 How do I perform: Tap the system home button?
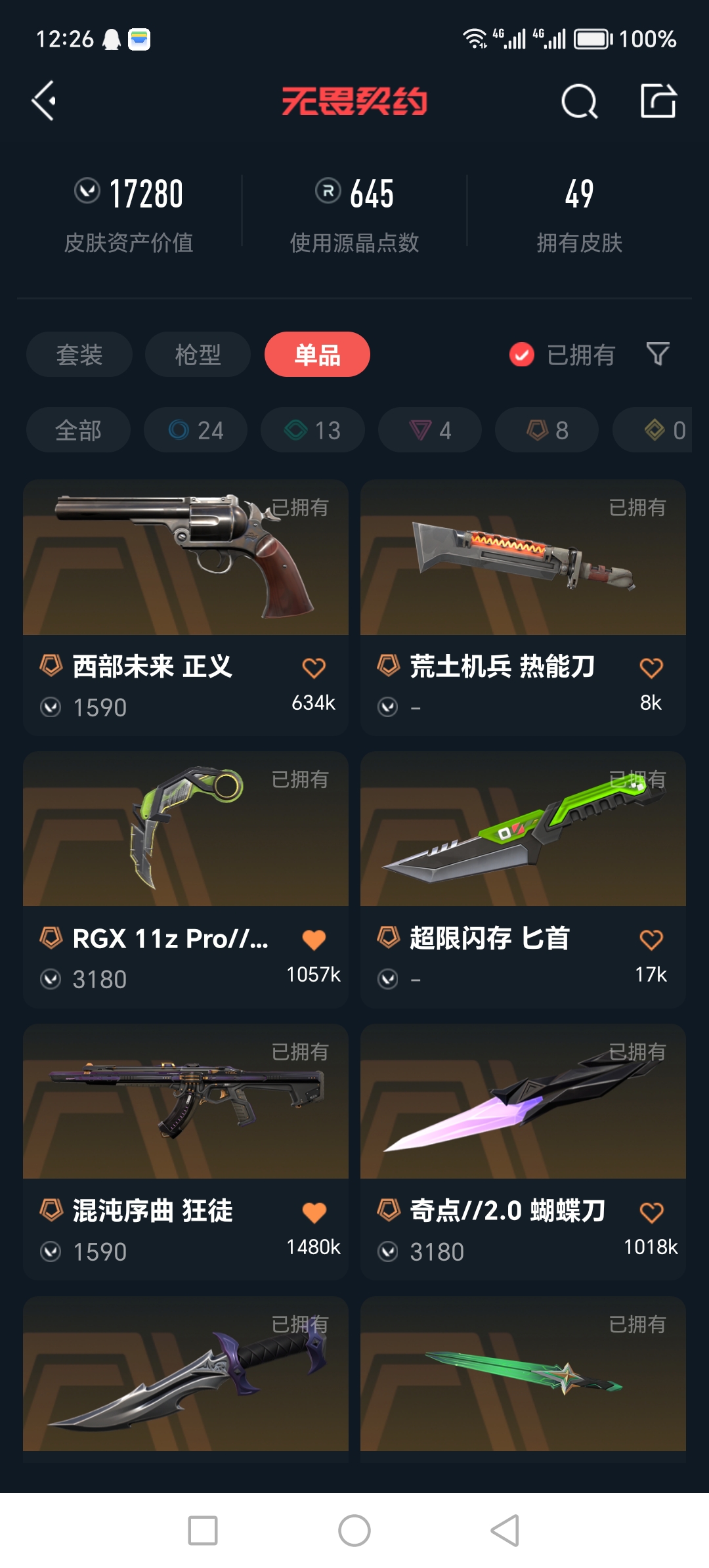[354, 1531]
